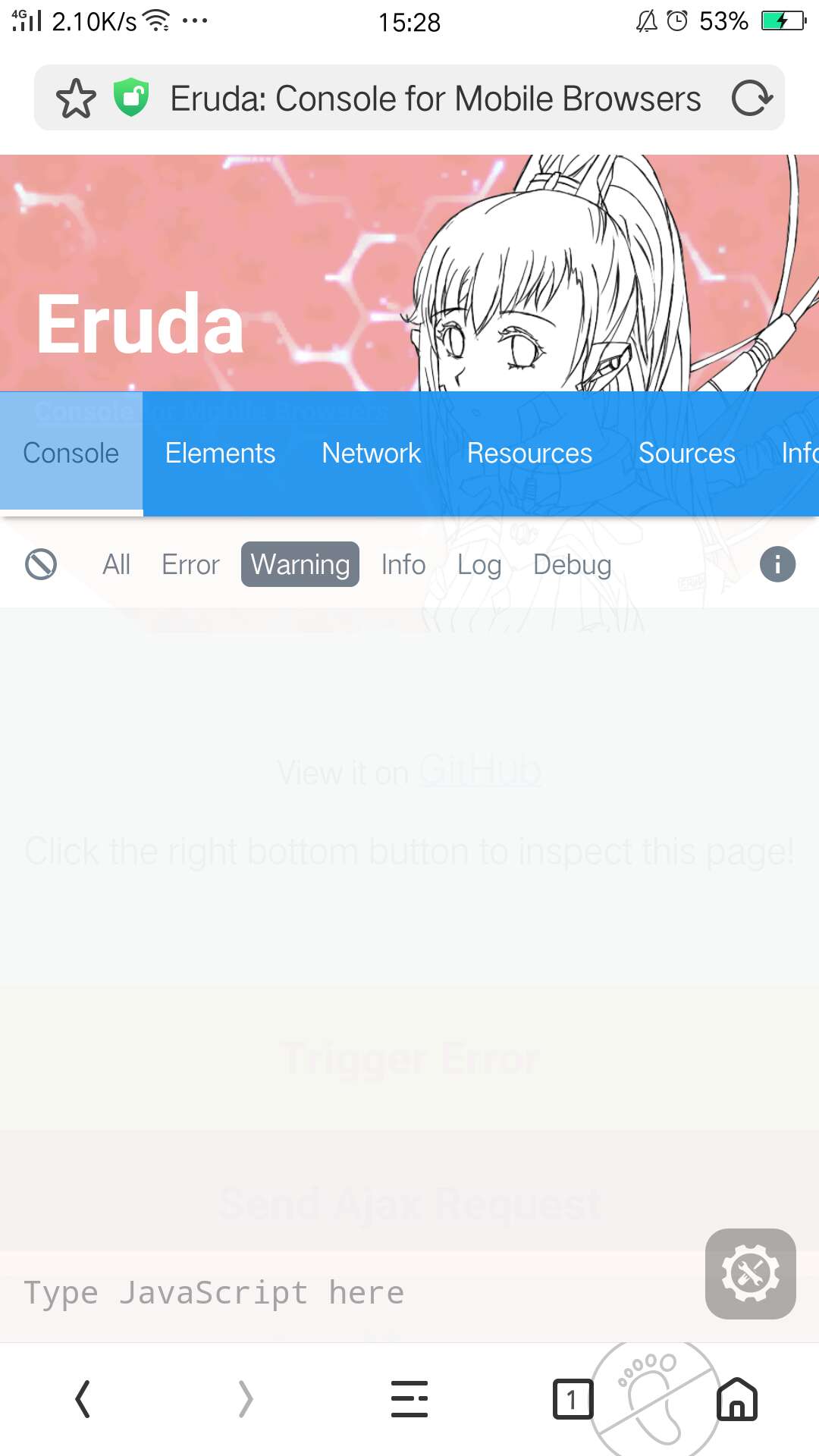Switch to the Elements tab

click(220, 453)
